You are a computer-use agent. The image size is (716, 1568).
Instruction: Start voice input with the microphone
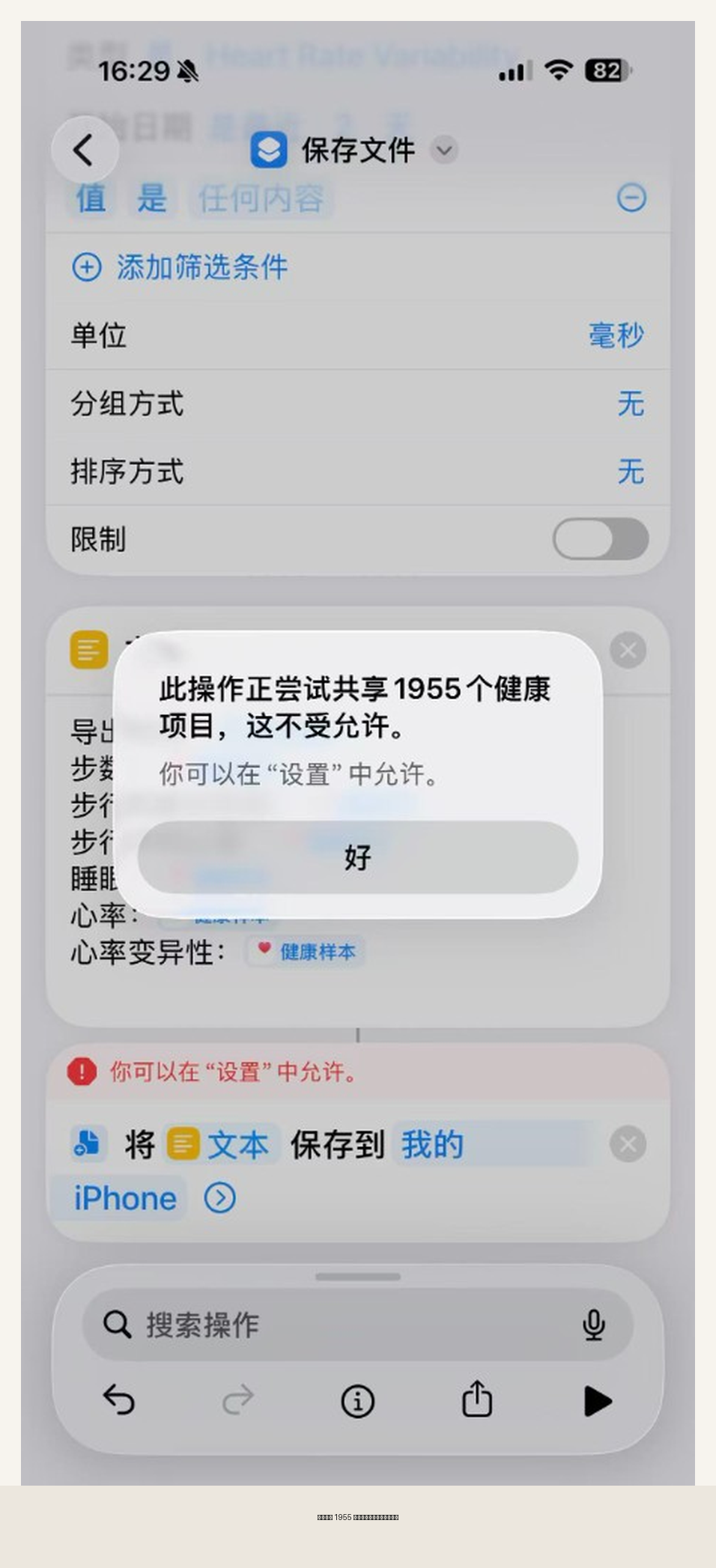[x=594, y=1324]
